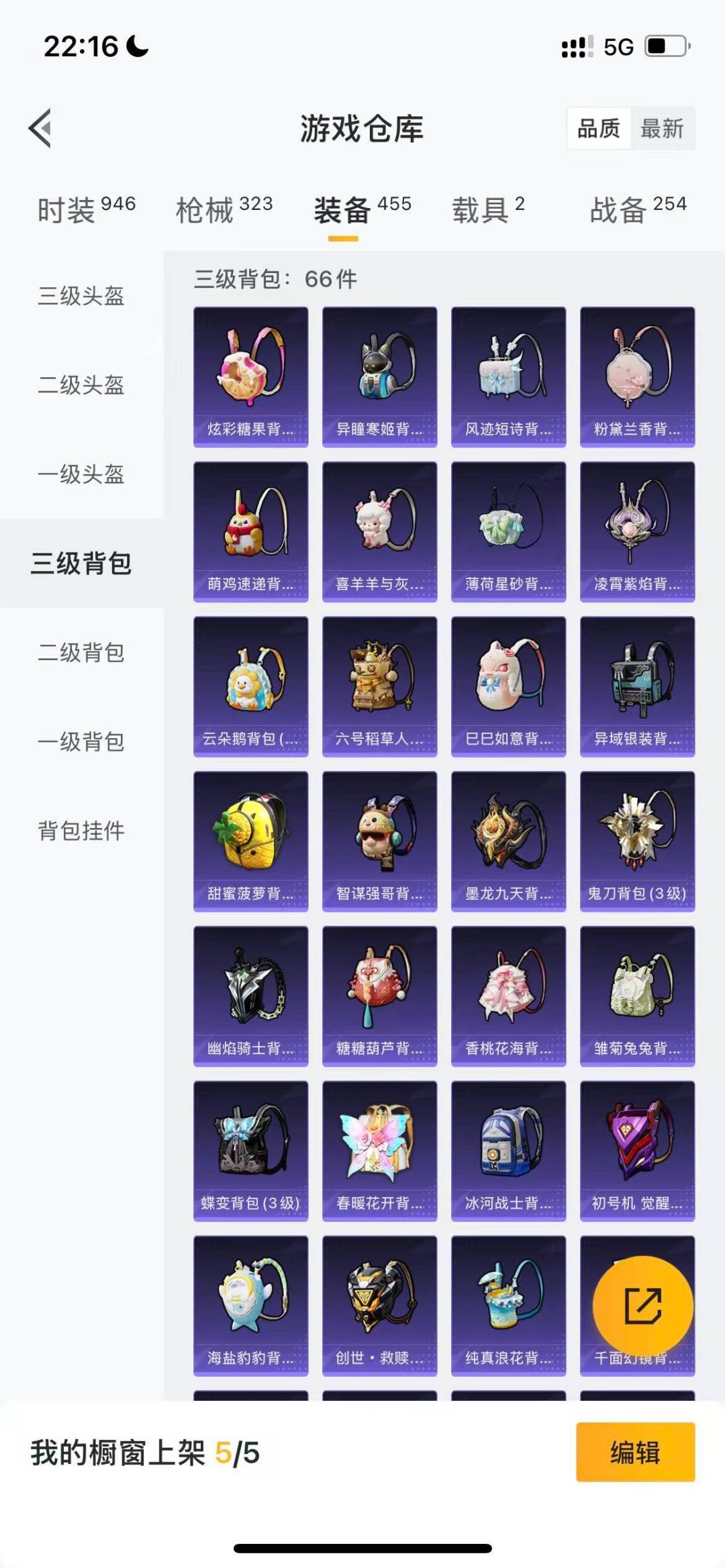Select the 鬼刀背包 (3级) item icon
This screenshot has width=725, height=1568.
(636, 840)
